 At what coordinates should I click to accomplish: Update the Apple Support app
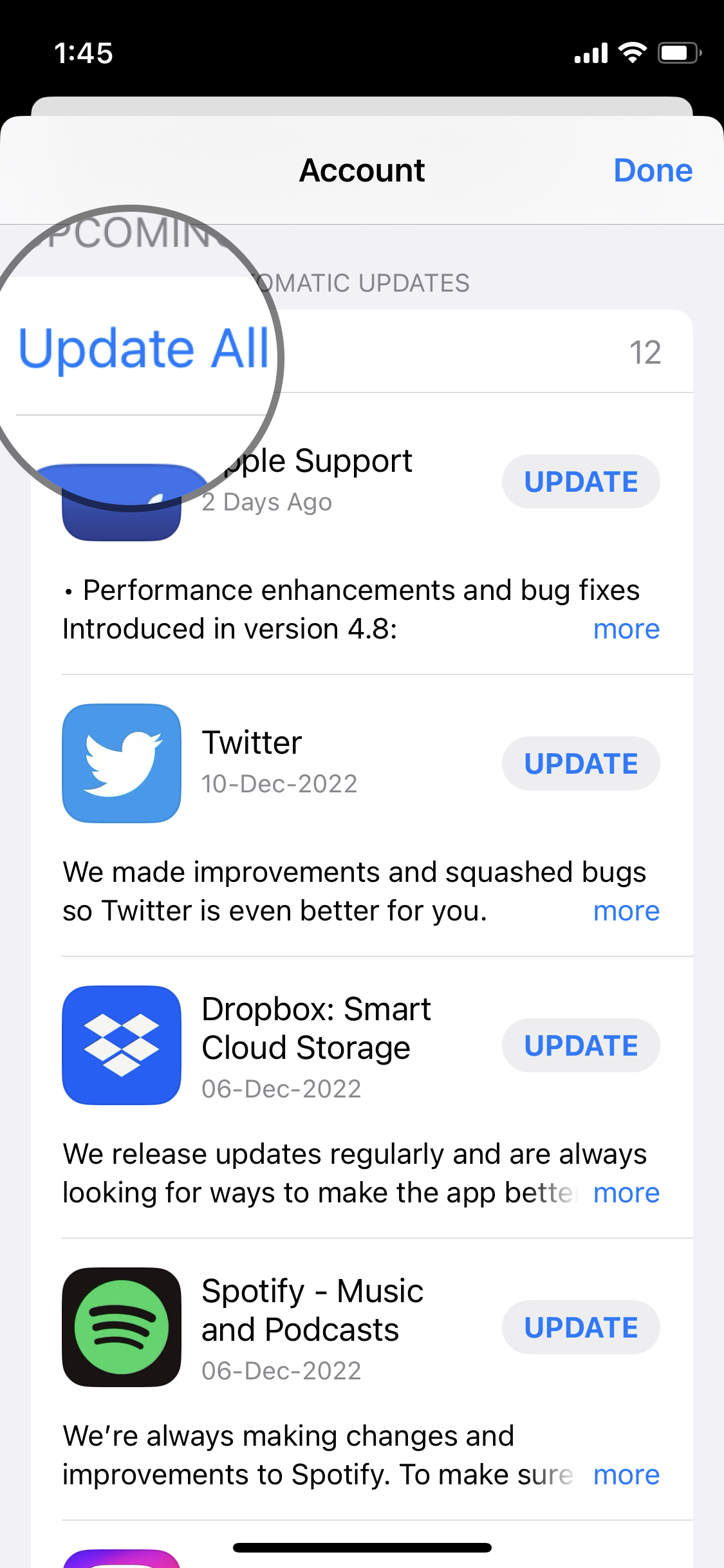tap(580, 481)
